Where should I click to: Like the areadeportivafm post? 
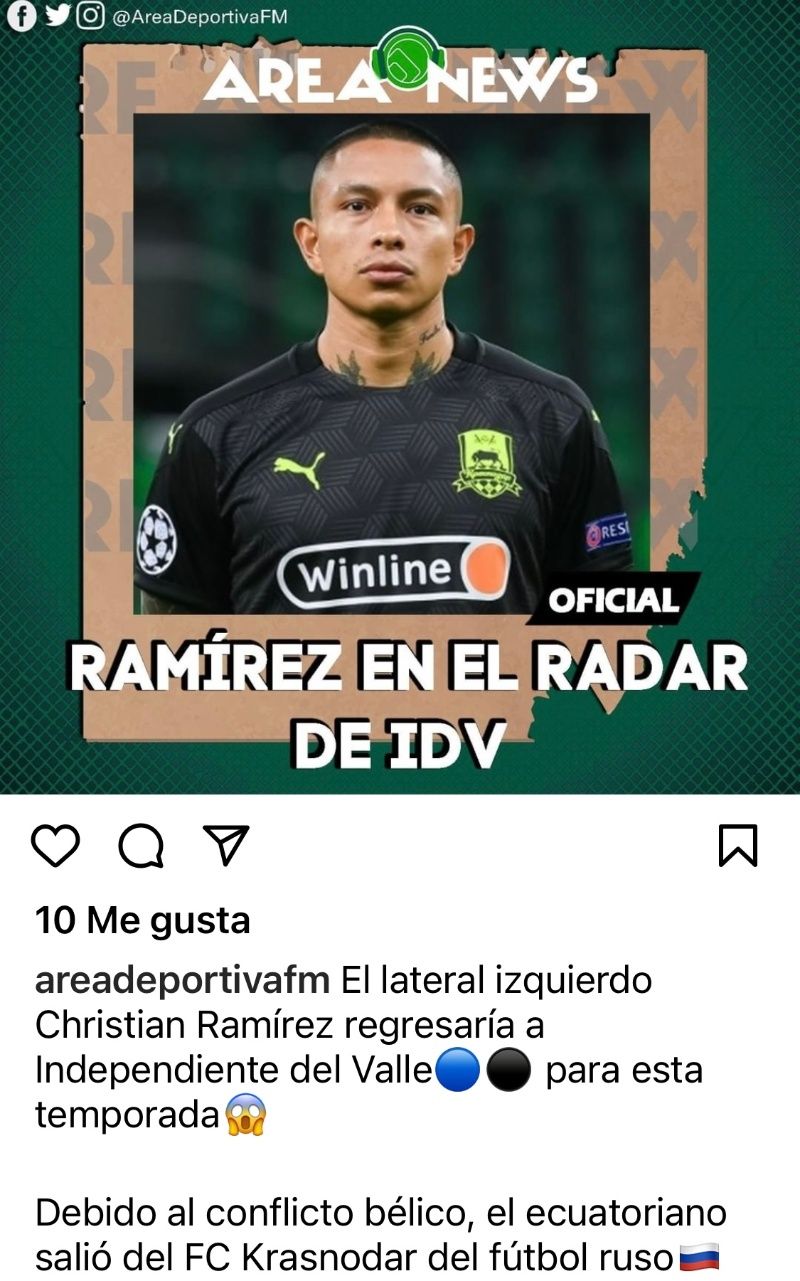pyautogui.click(x=55, y=846)
